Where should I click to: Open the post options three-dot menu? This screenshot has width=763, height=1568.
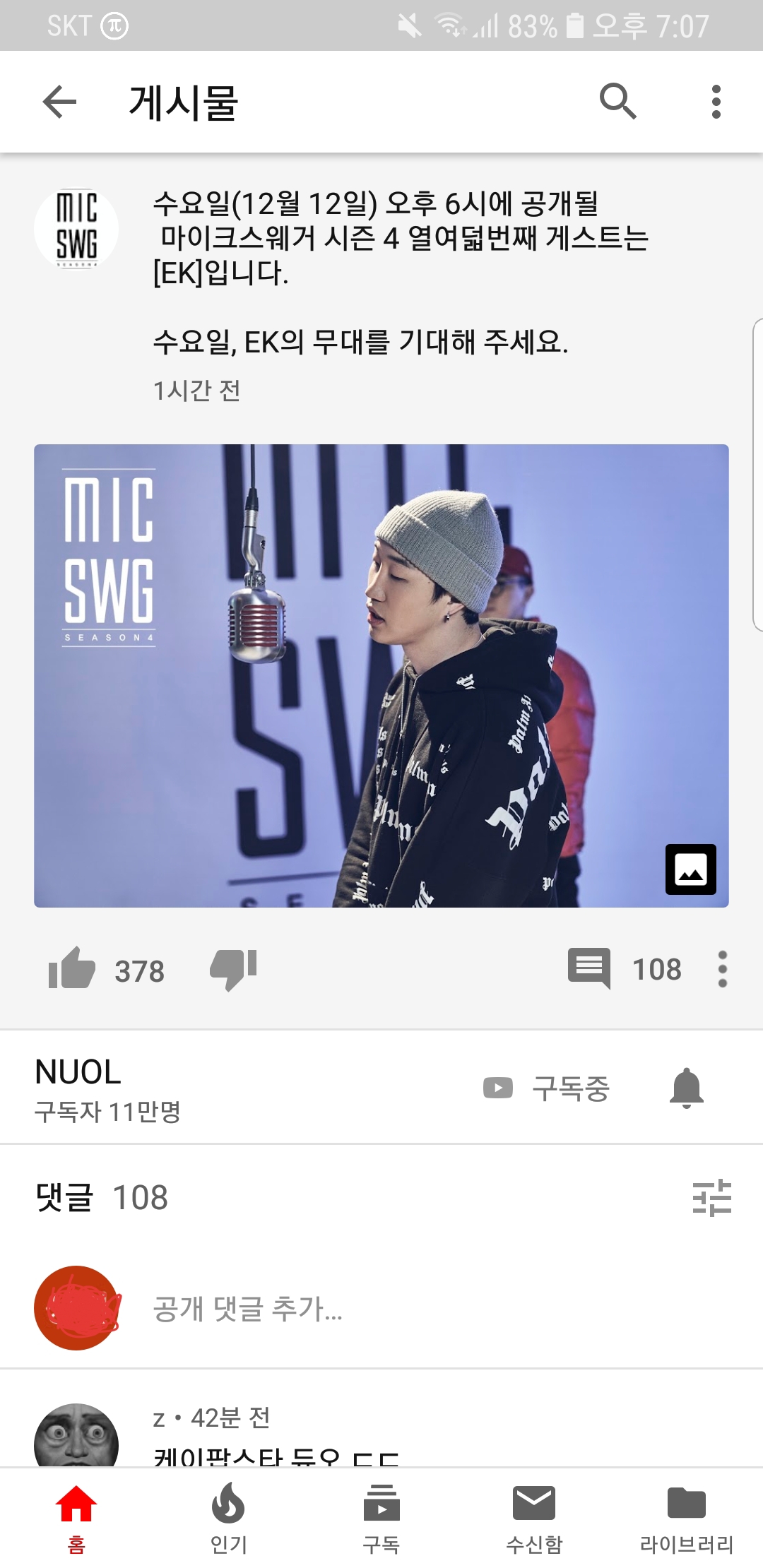[722, 968]
